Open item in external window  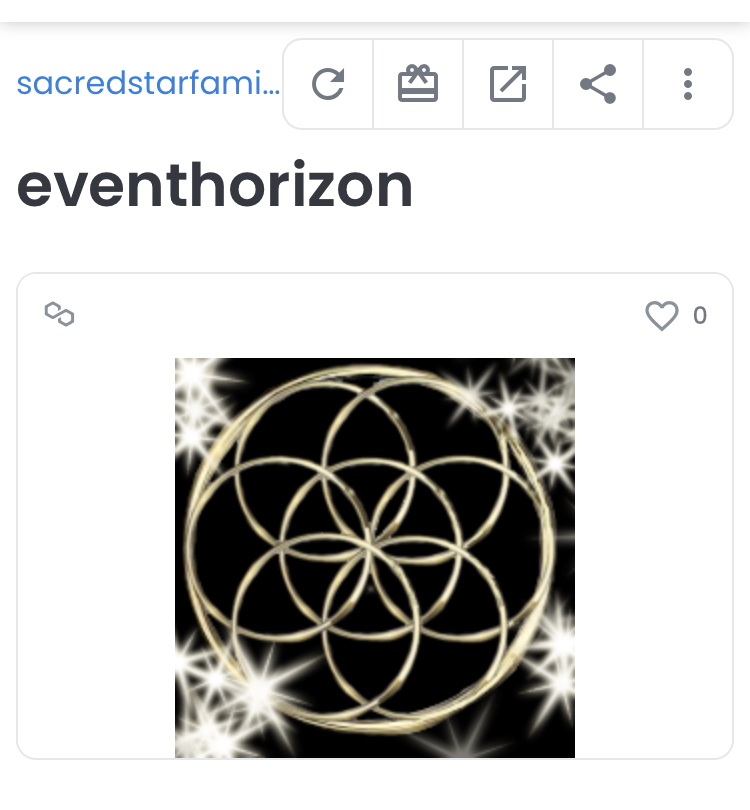508,84
